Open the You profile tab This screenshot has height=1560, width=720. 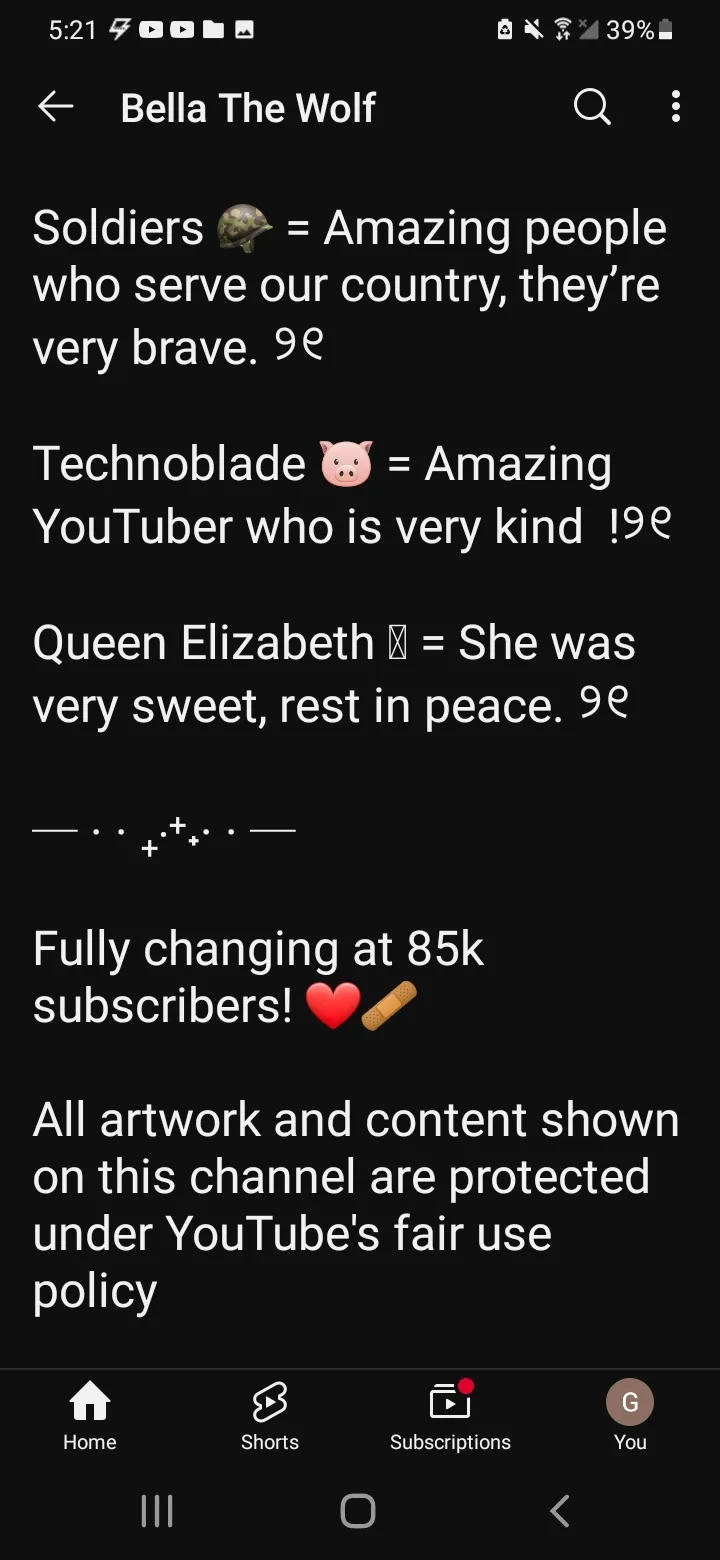tap(630, 1415)
